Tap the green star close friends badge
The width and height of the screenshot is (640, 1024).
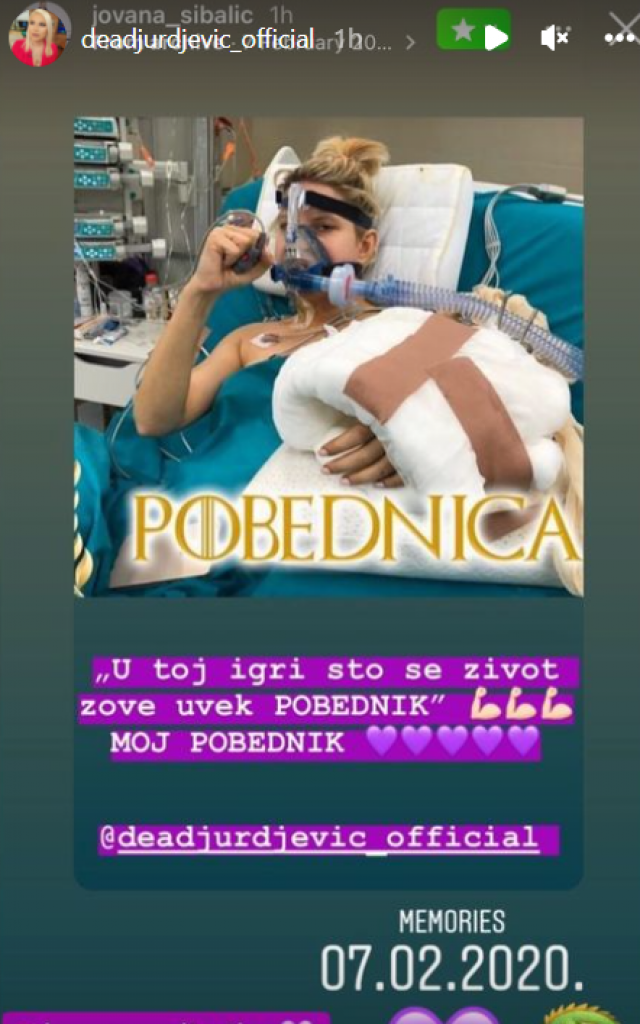462,31
